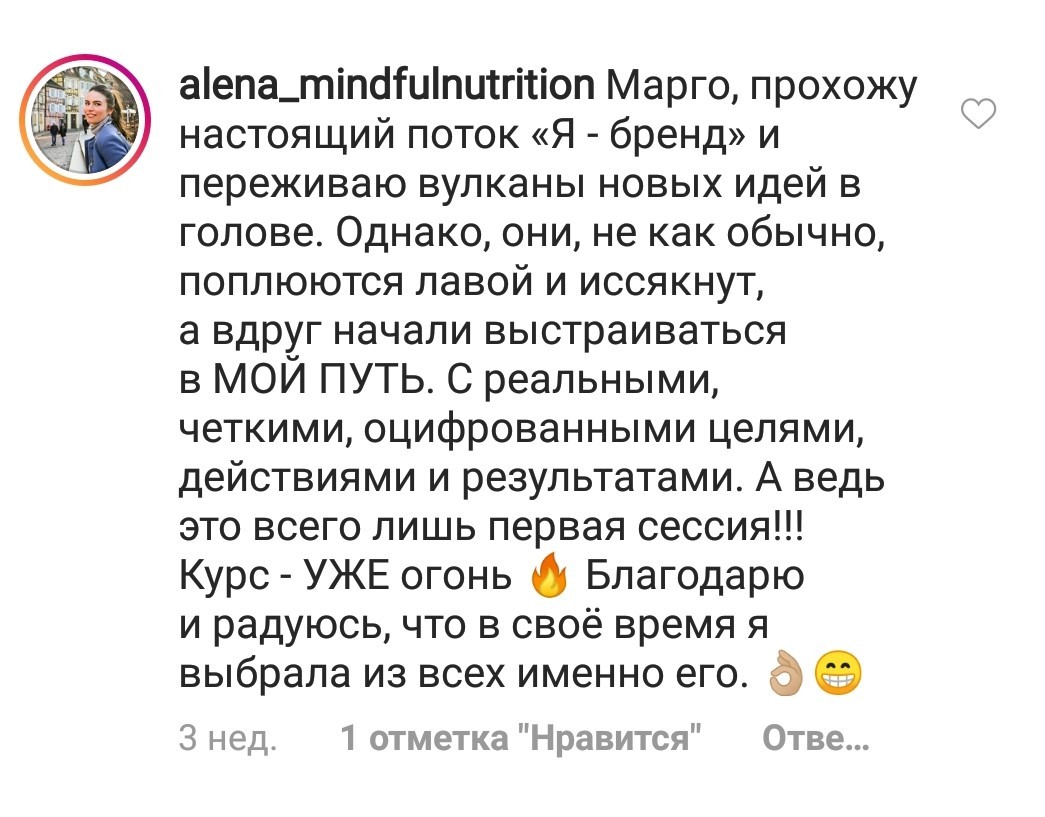Like the comment from alena_mindfulnutrition

pos(978,114)
